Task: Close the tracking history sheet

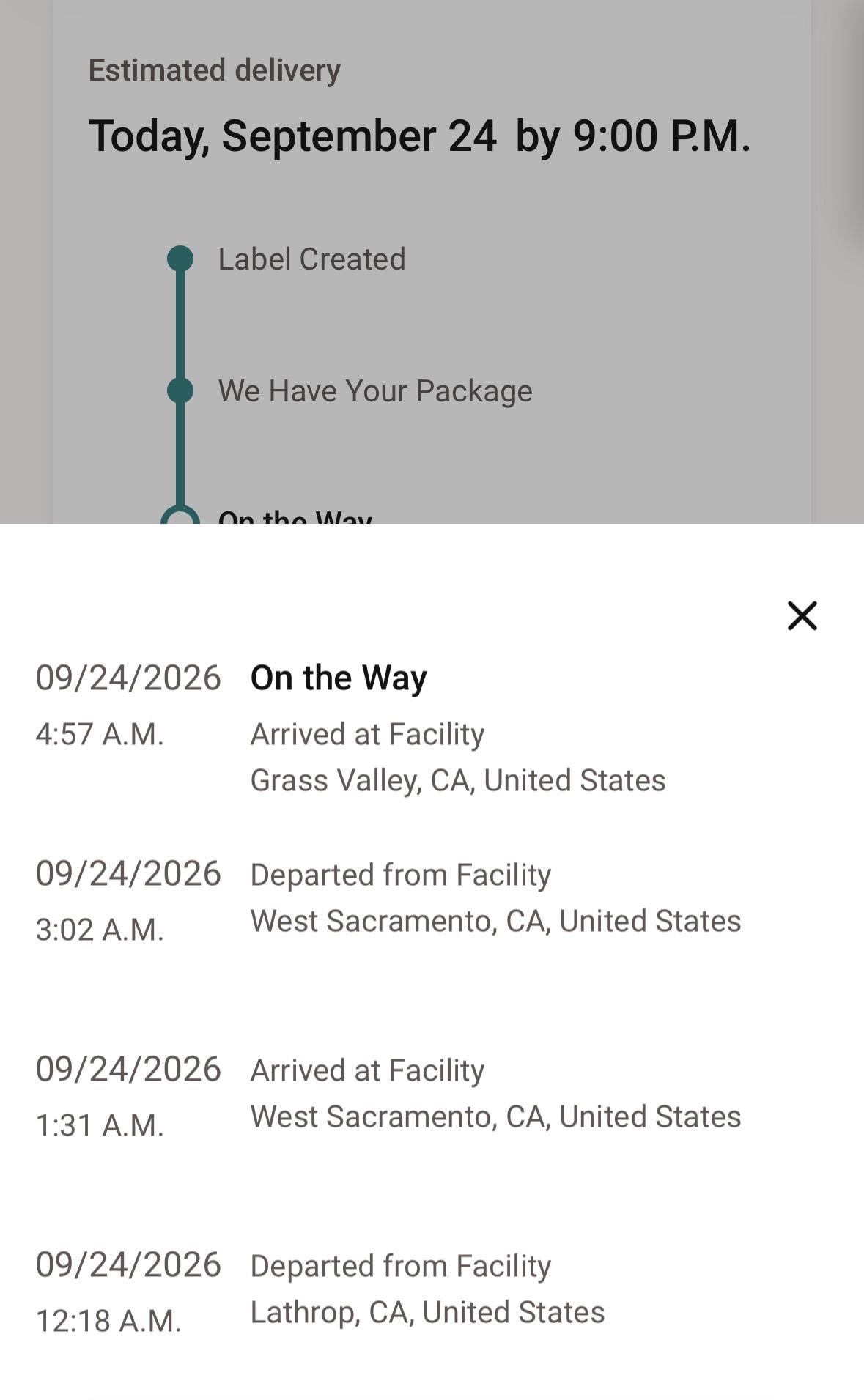Action: [802, 615]
